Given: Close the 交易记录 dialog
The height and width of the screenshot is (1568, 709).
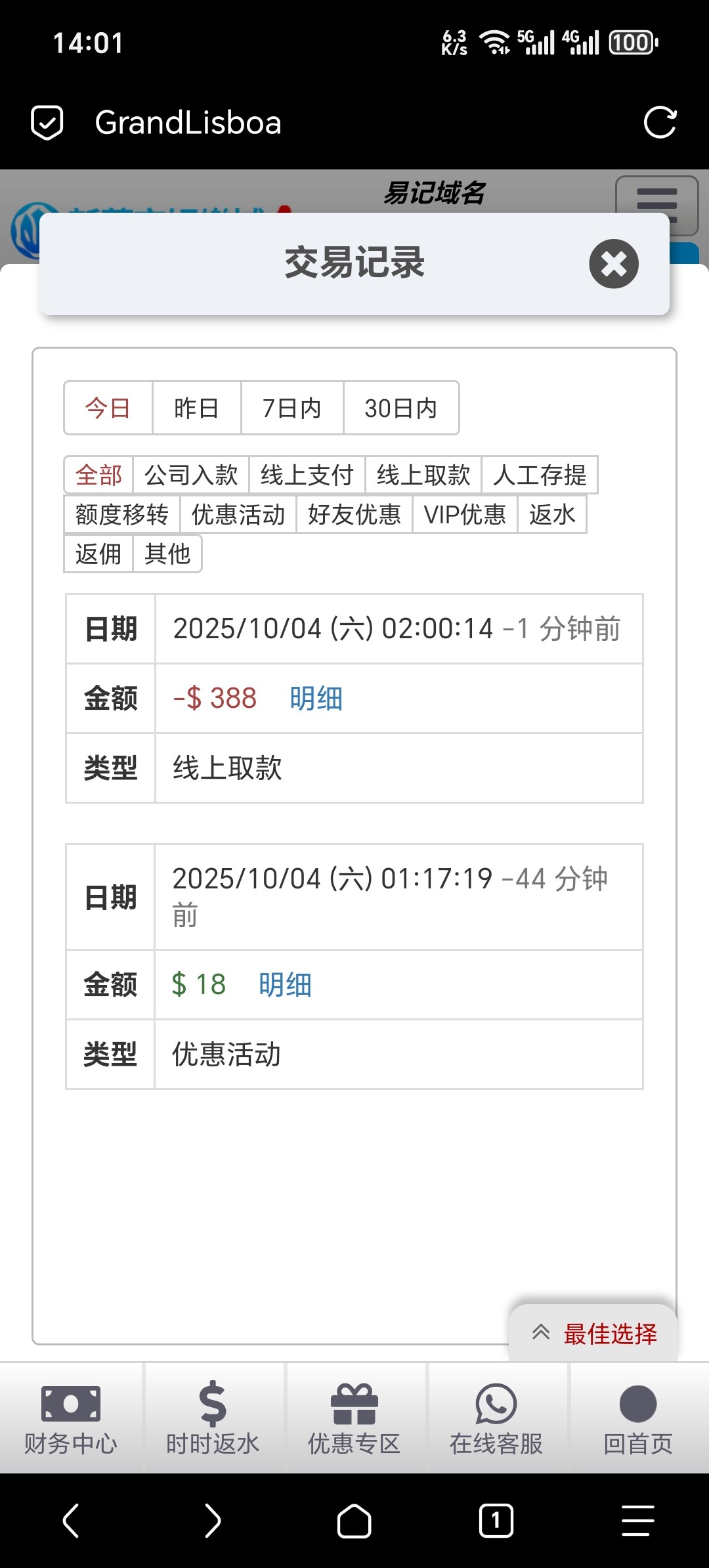Looking at the screenshot, I should point(613,263).
